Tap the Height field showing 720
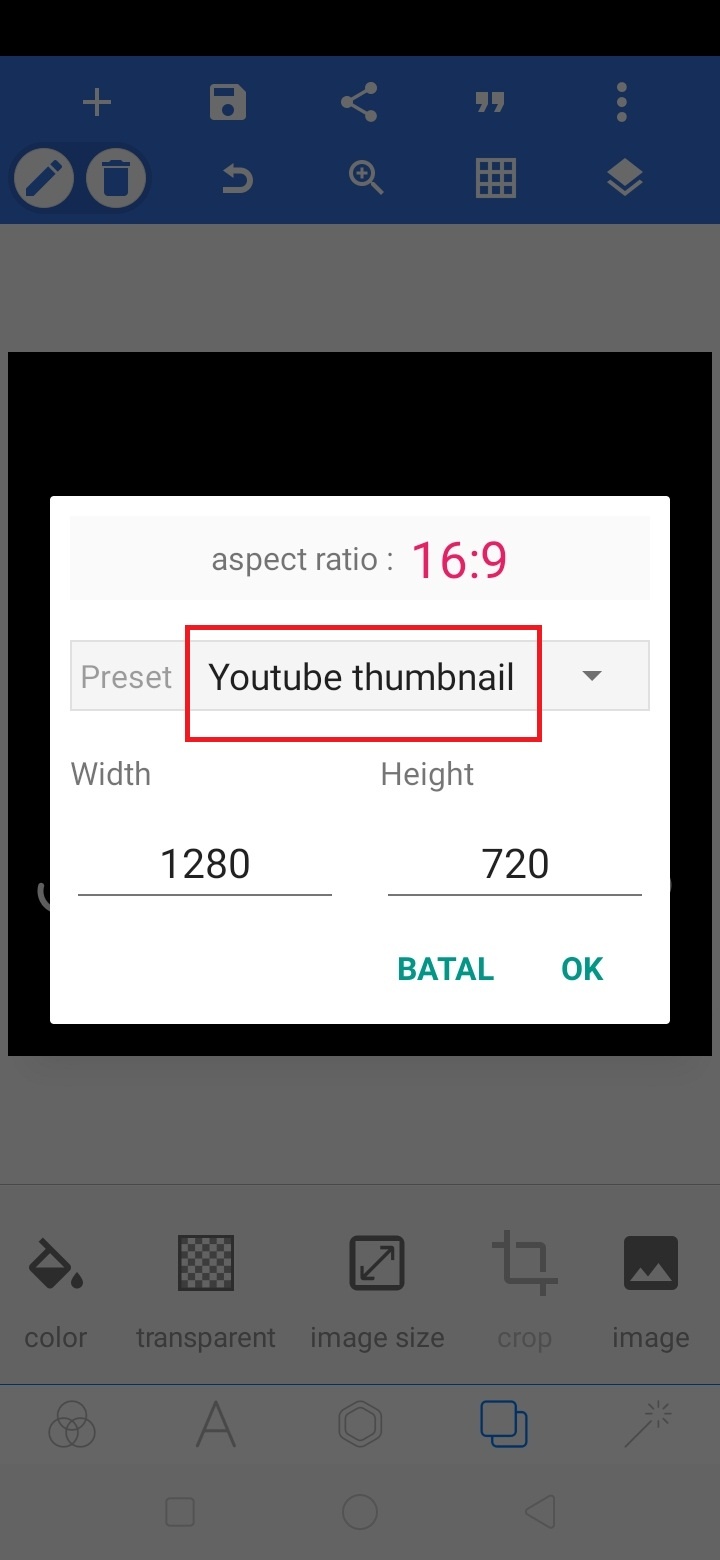This screenshot has width=720, height=1560. tap(515, 864)
